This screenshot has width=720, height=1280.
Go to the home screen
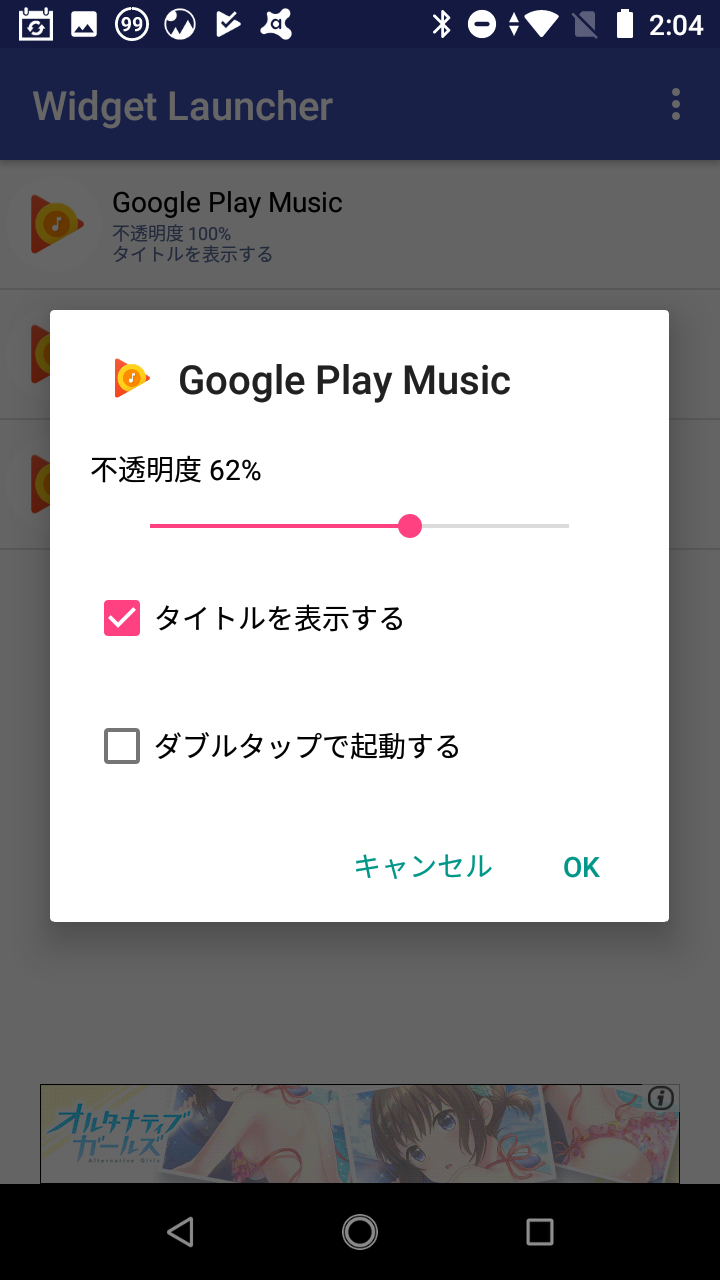coord(360,1232)
